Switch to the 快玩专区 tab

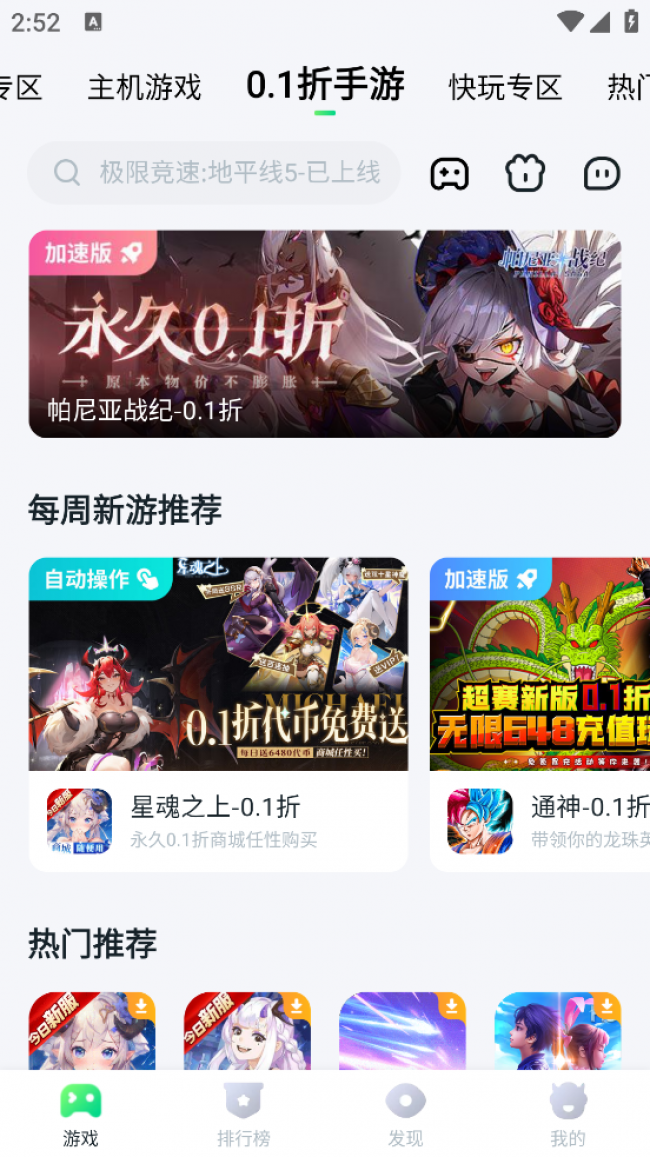tap(505, 88)
